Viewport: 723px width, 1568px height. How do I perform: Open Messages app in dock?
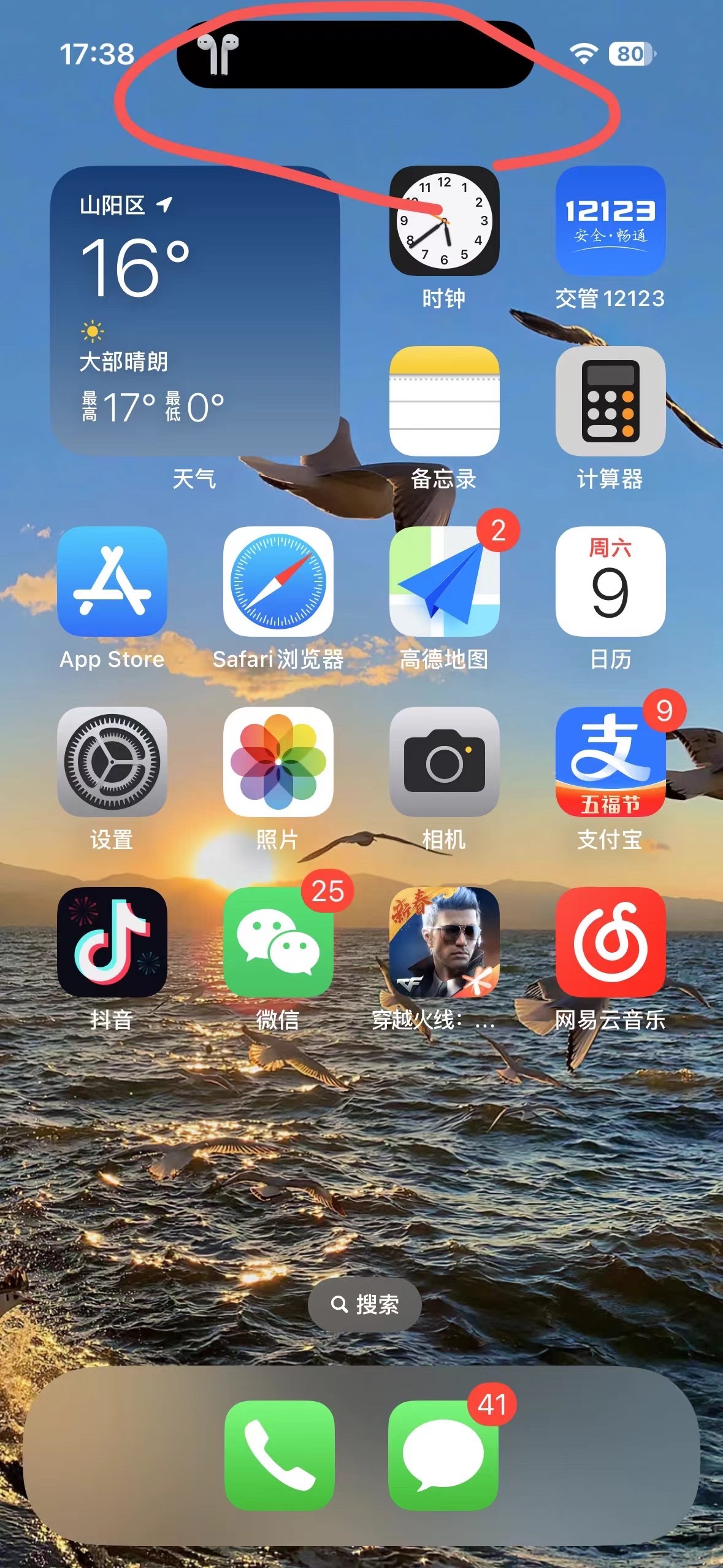coord(443,1455)
